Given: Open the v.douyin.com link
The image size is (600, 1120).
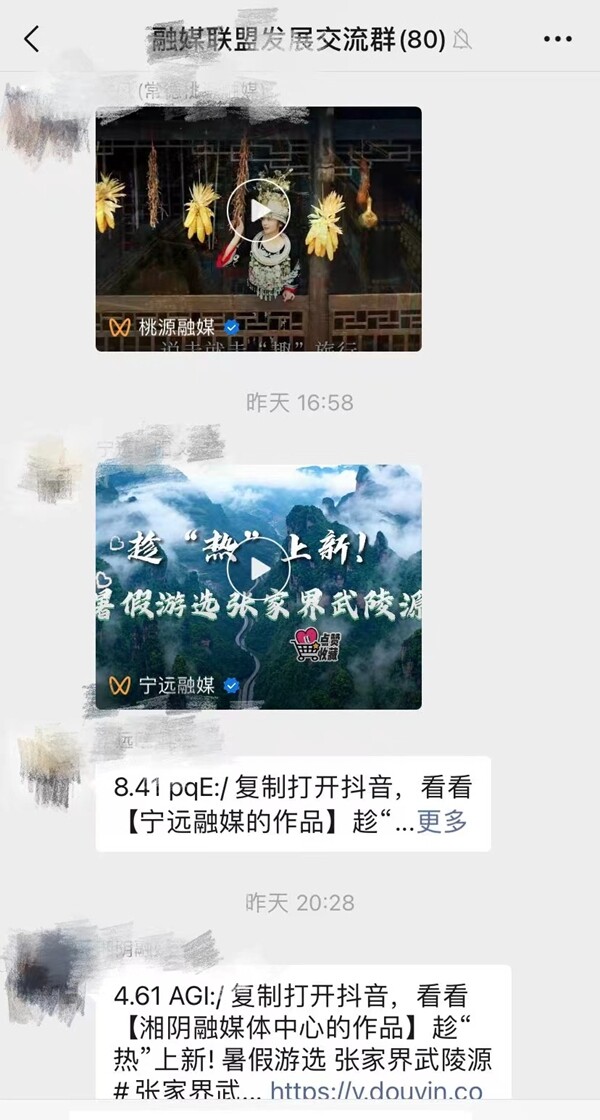Looking at the screenshot, I should (x=376, y=1092).
